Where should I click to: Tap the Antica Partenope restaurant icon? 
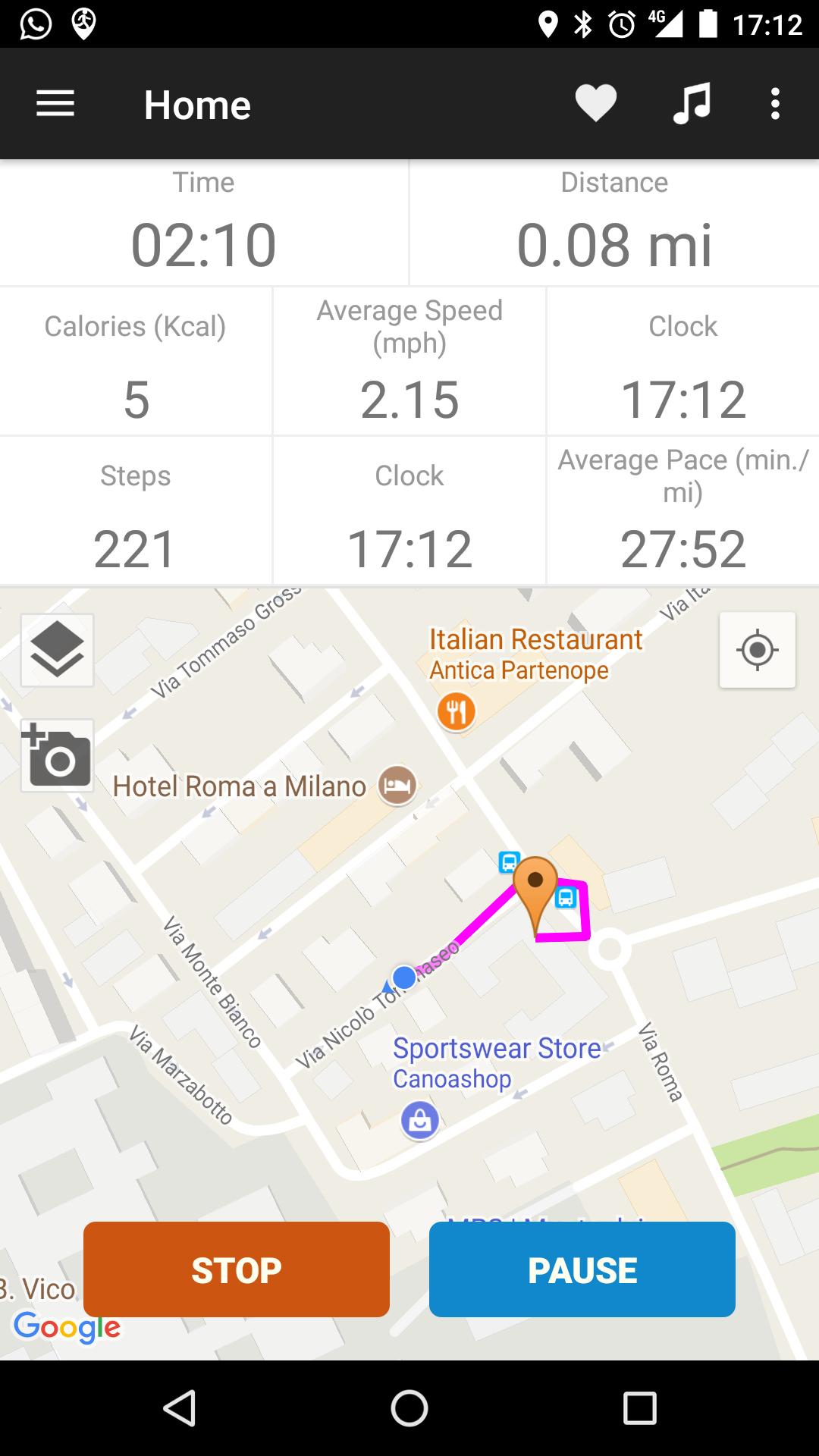[x=457, y=711]
